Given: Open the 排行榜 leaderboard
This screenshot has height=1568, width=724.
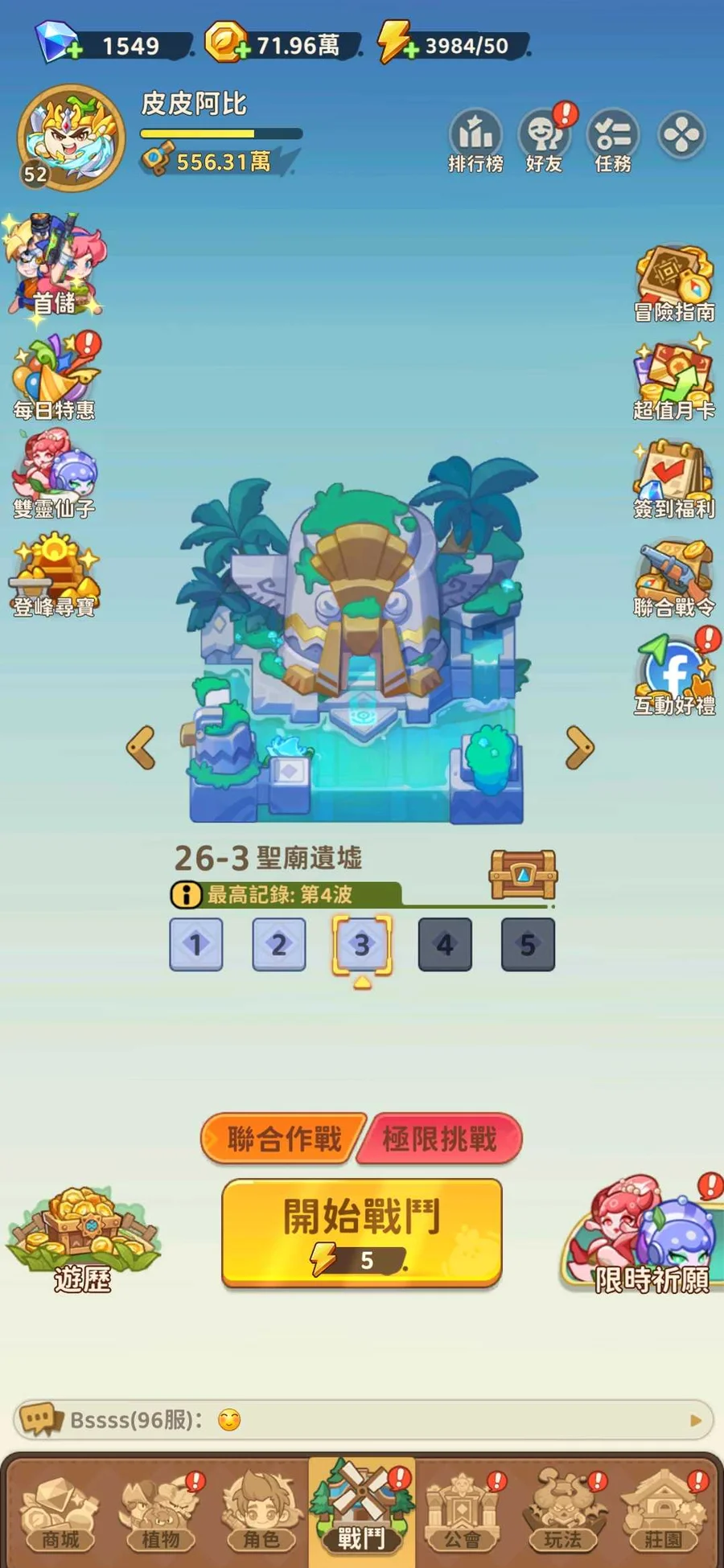Looking at the screenshot, I should [475, 142].
